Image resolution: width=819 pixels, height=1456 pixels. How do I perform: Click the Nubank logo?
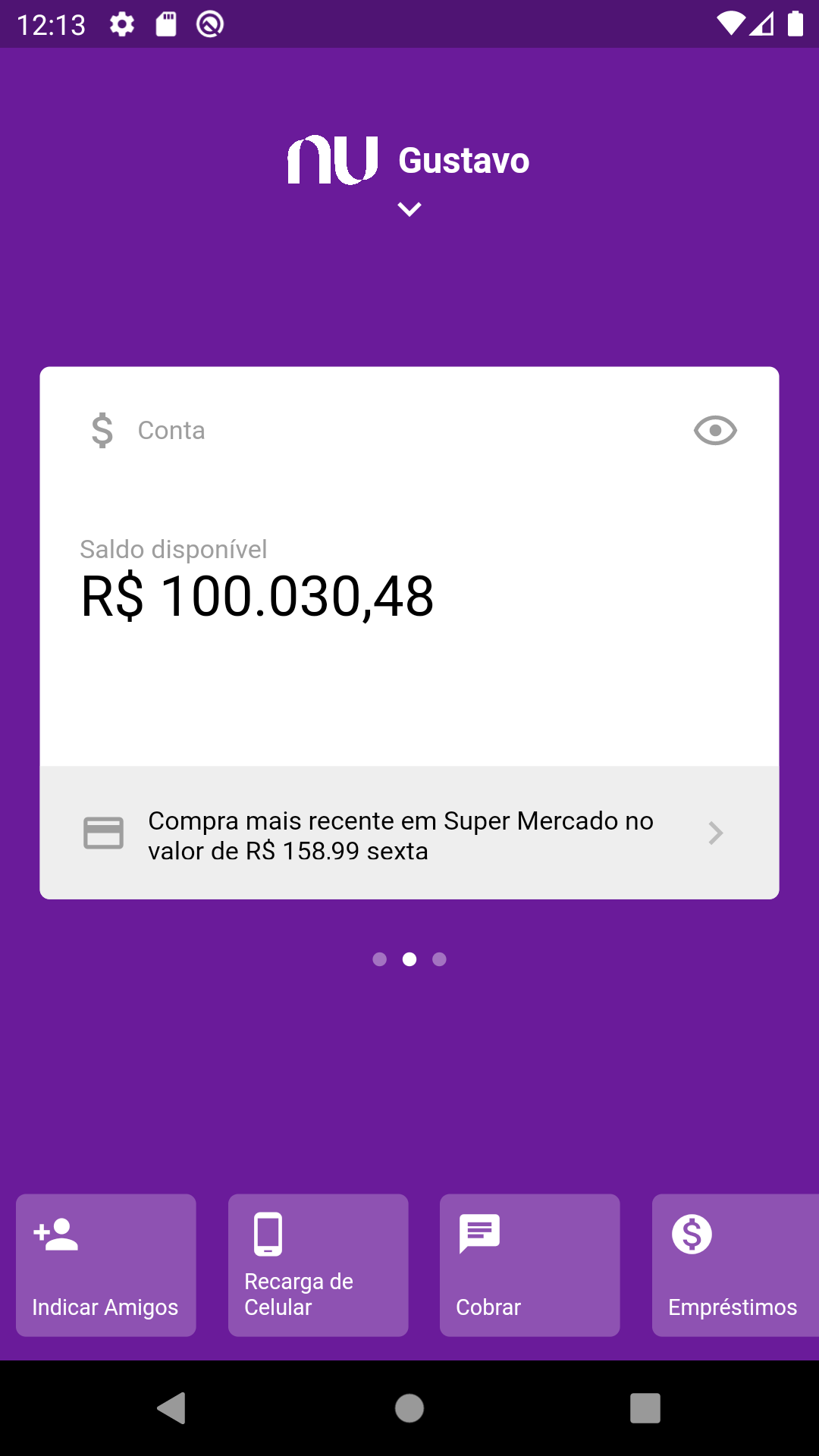tap(334, 160)
